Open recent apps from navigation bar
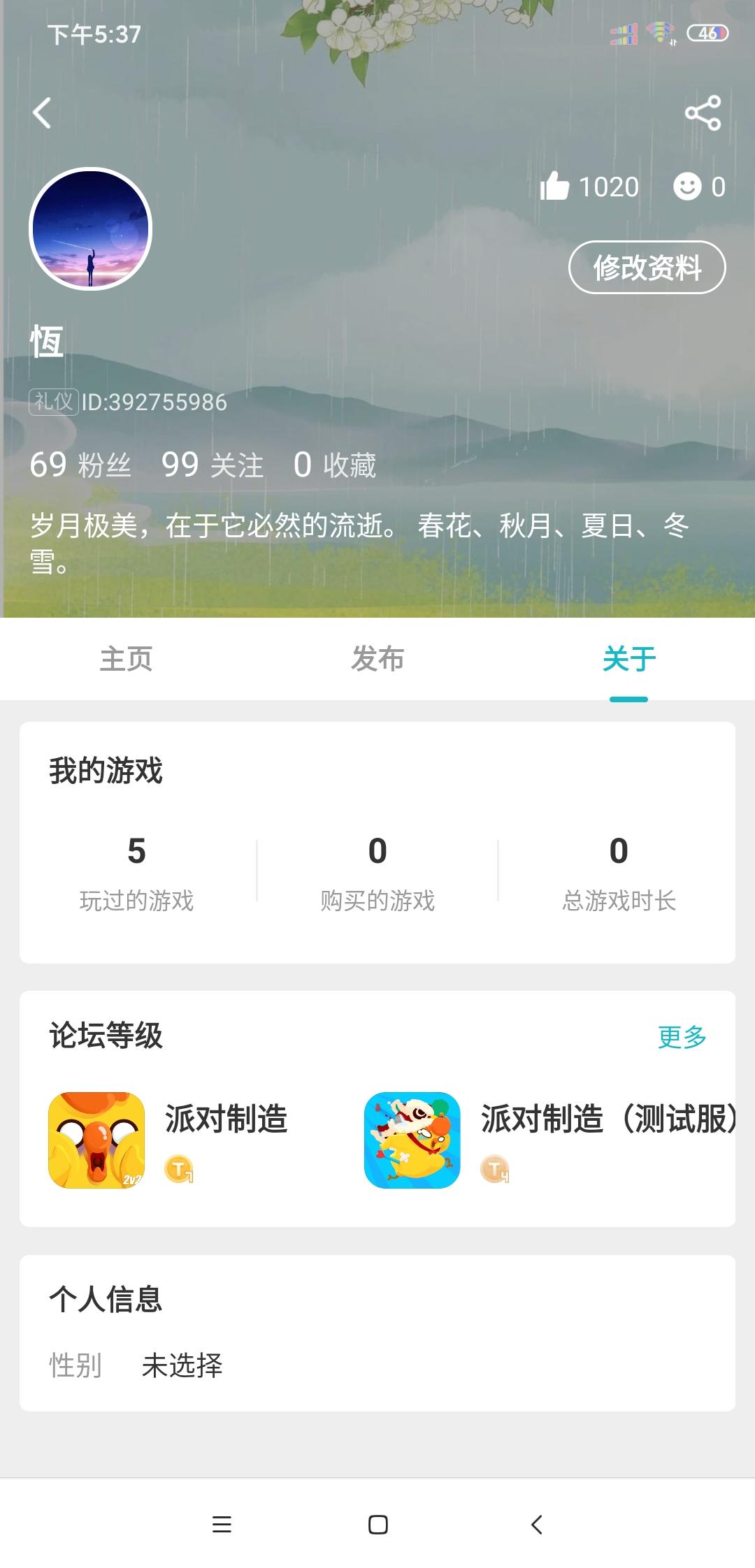Screen dimensions: 755x1568 [222, 1525]
